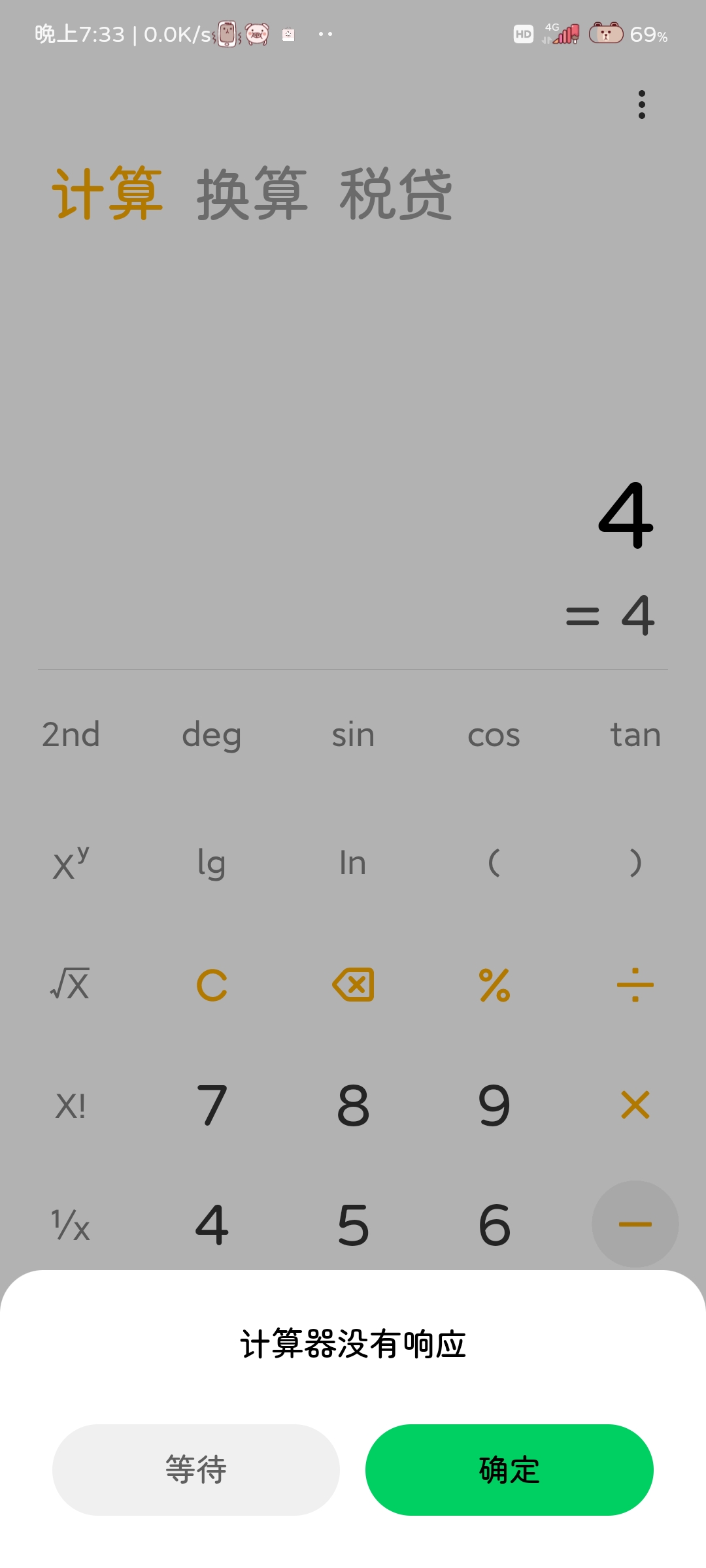Tap 等待 to keep waiting

coord(195,1469)
